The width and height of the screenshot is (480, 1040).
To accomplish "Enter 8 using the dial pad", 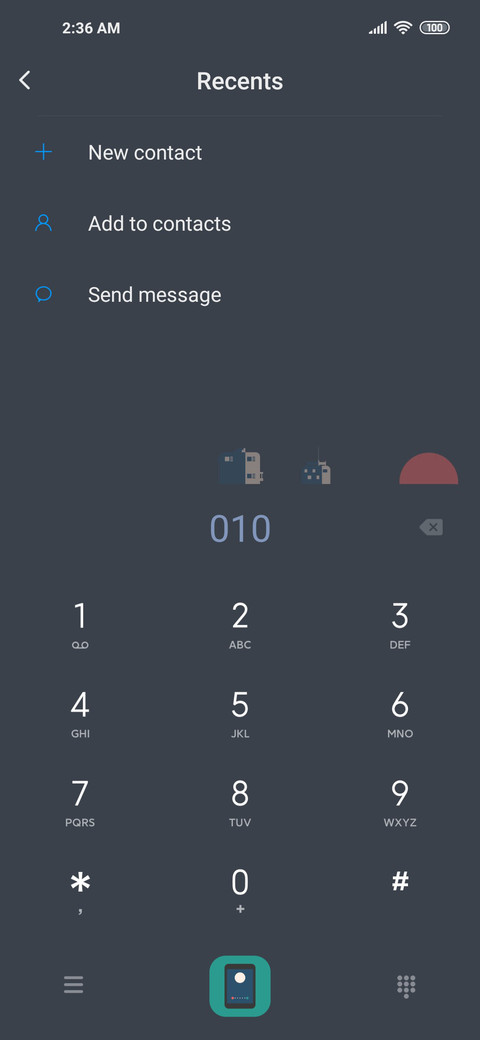I will [240, 803].
